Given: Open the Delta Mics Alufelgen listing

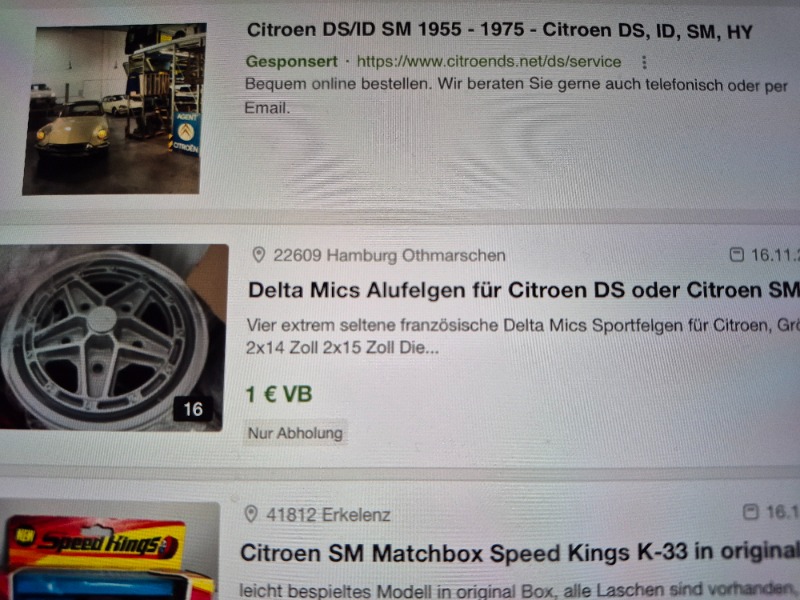Looking at the screenshot, I should (522, 291).
